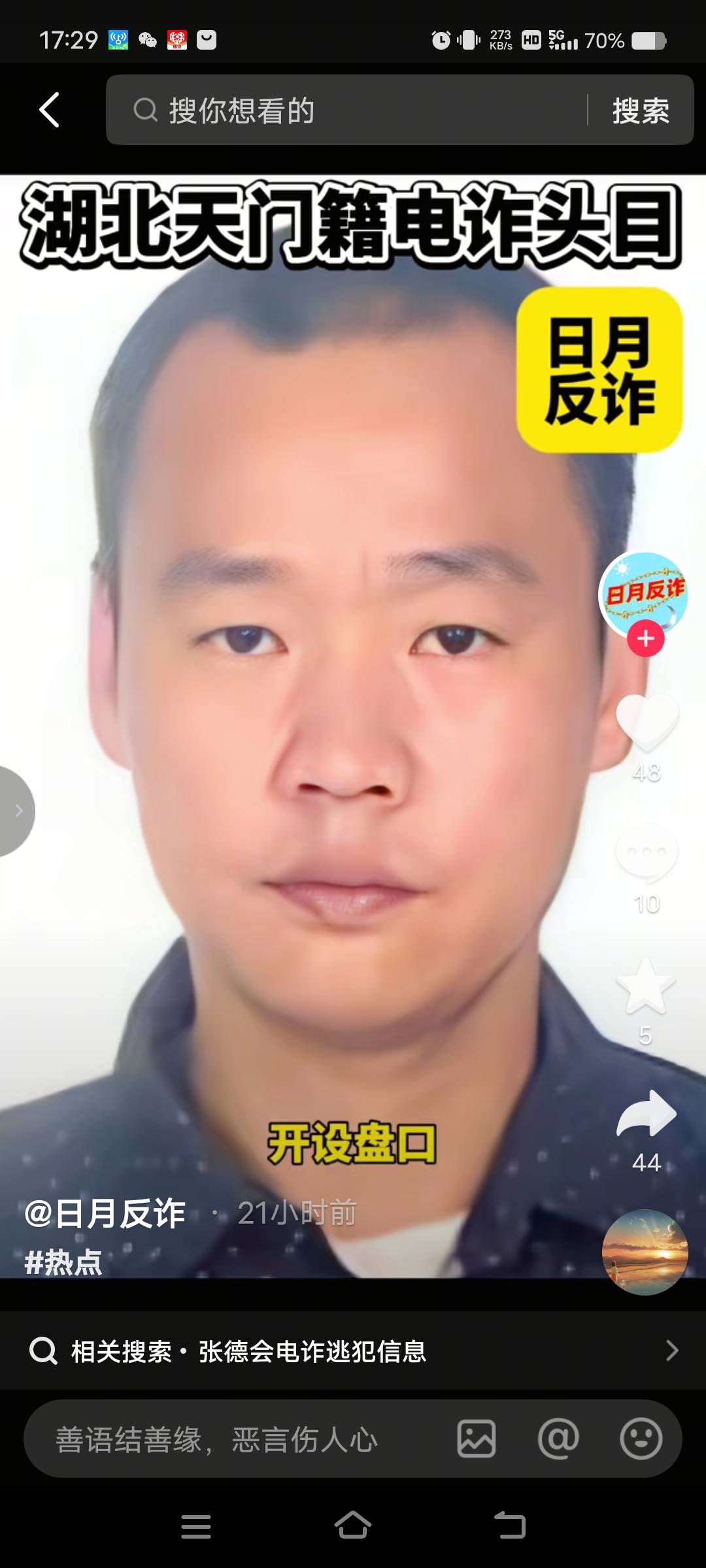Open the @日月反诈 username link
The width and height of the screenshot is (706, 1568).
tap(105, 1214)
